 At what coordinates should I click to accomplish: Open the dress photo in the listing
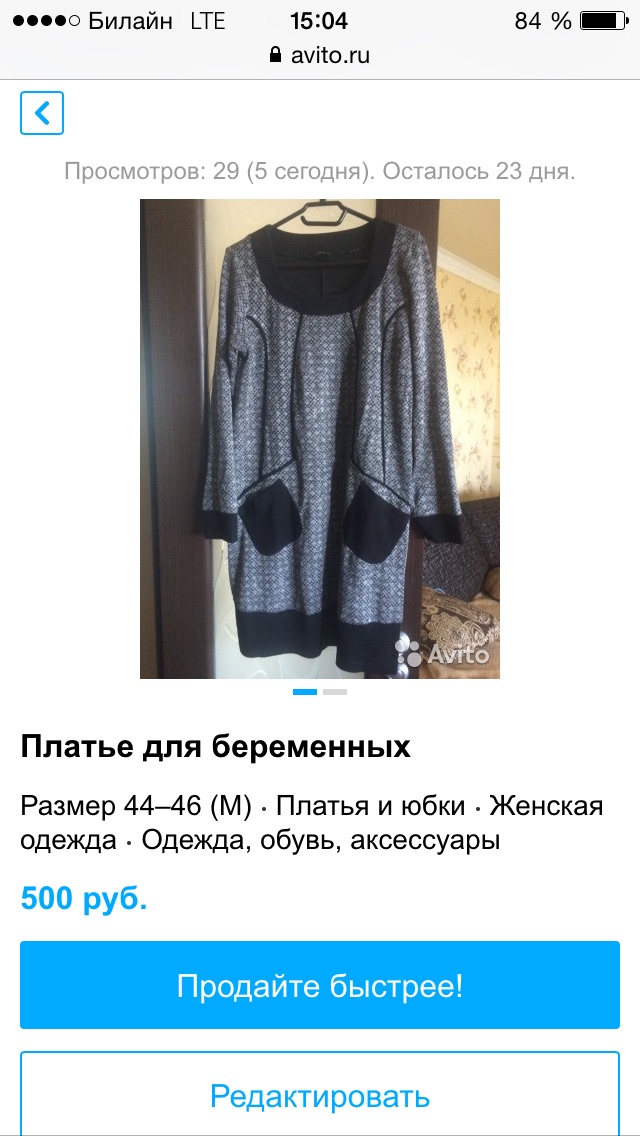click(x=320, y=439)
